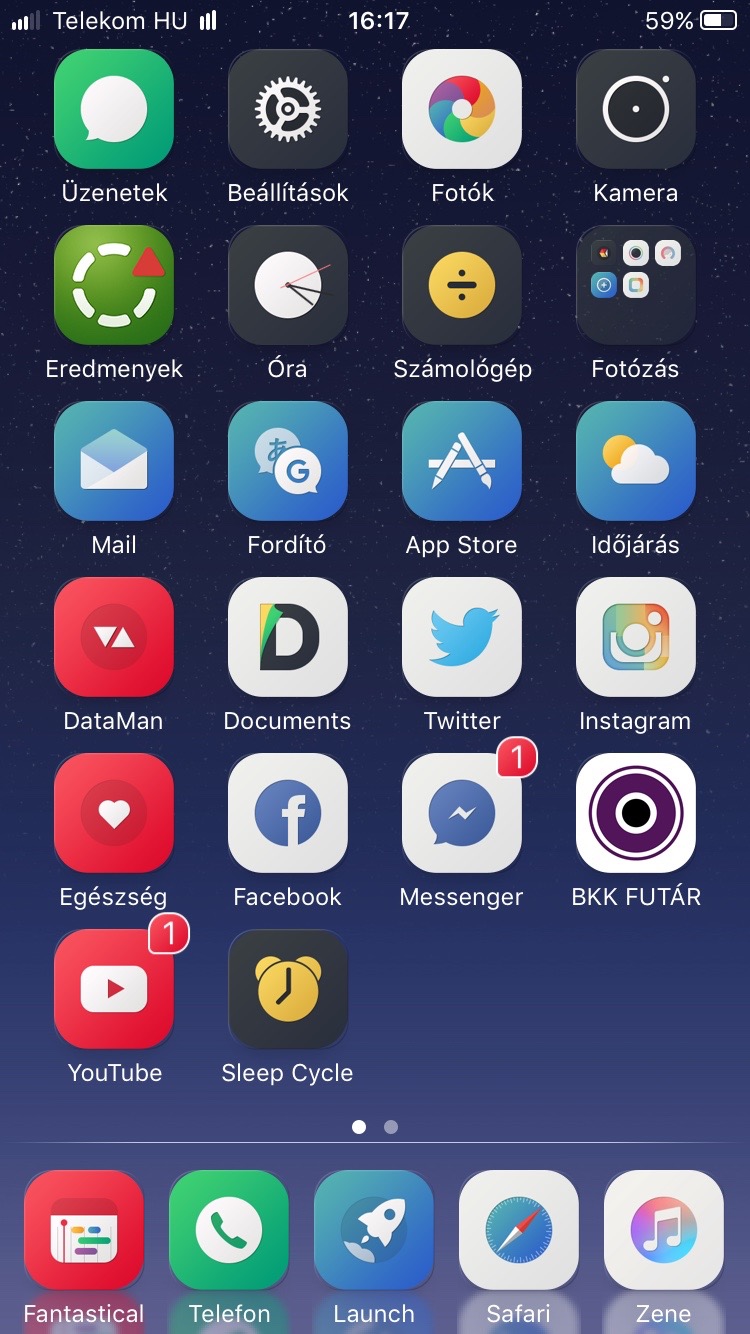The width and height of the screenshot is (750, 1334).
Task: Open Fantastical calendar in the dock
Action: coord(84,1230)
